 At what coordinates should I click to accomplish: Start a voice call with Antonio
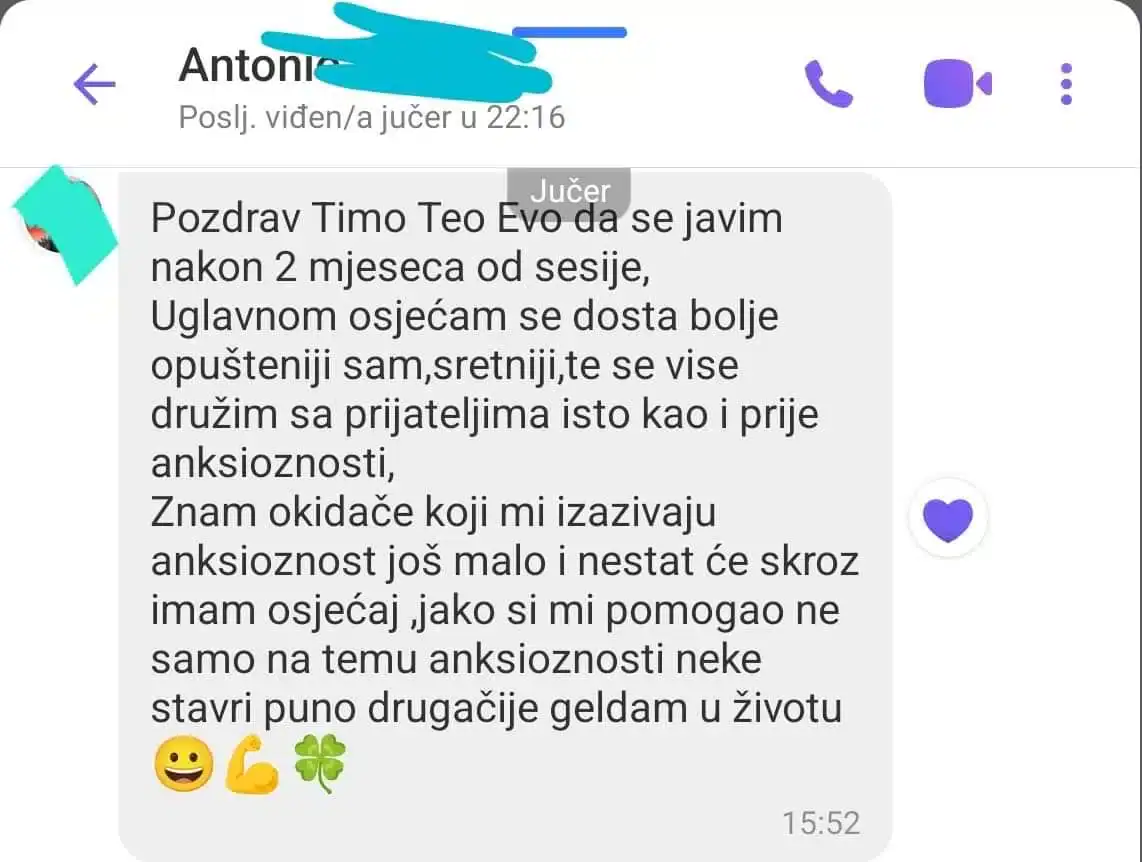click(829, 84)
